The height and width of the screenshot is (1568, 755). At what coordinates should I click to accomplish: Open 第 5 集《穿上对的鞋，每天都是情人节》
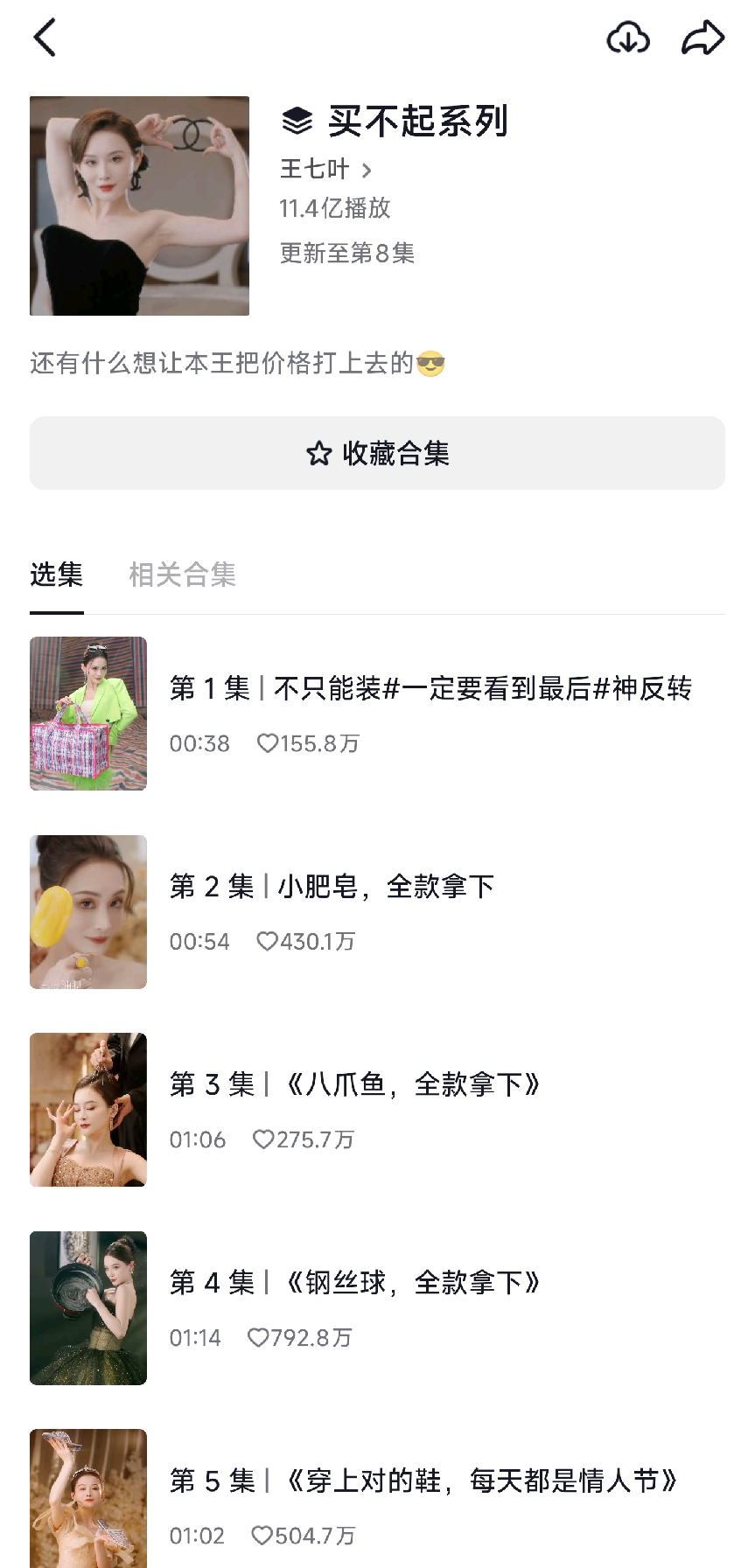(x=423, y=1481)
